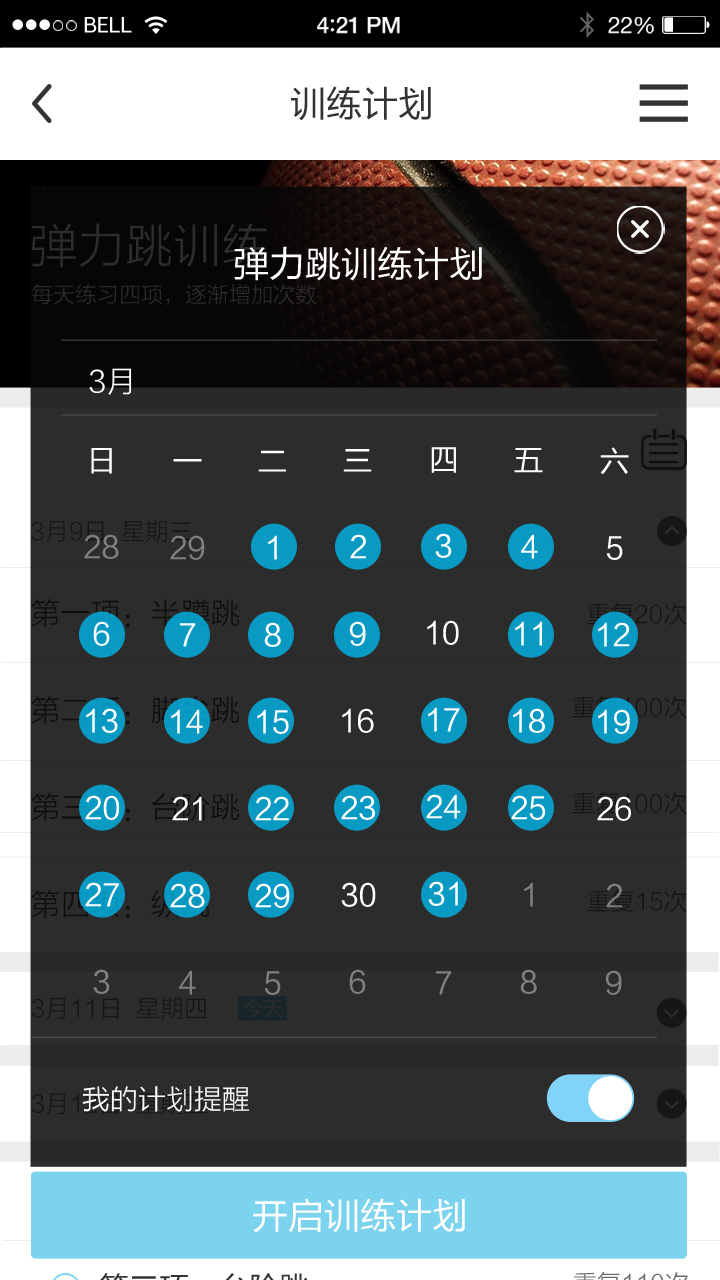Toggle 我的计划提醒 switch

(x=590, y=1098)
